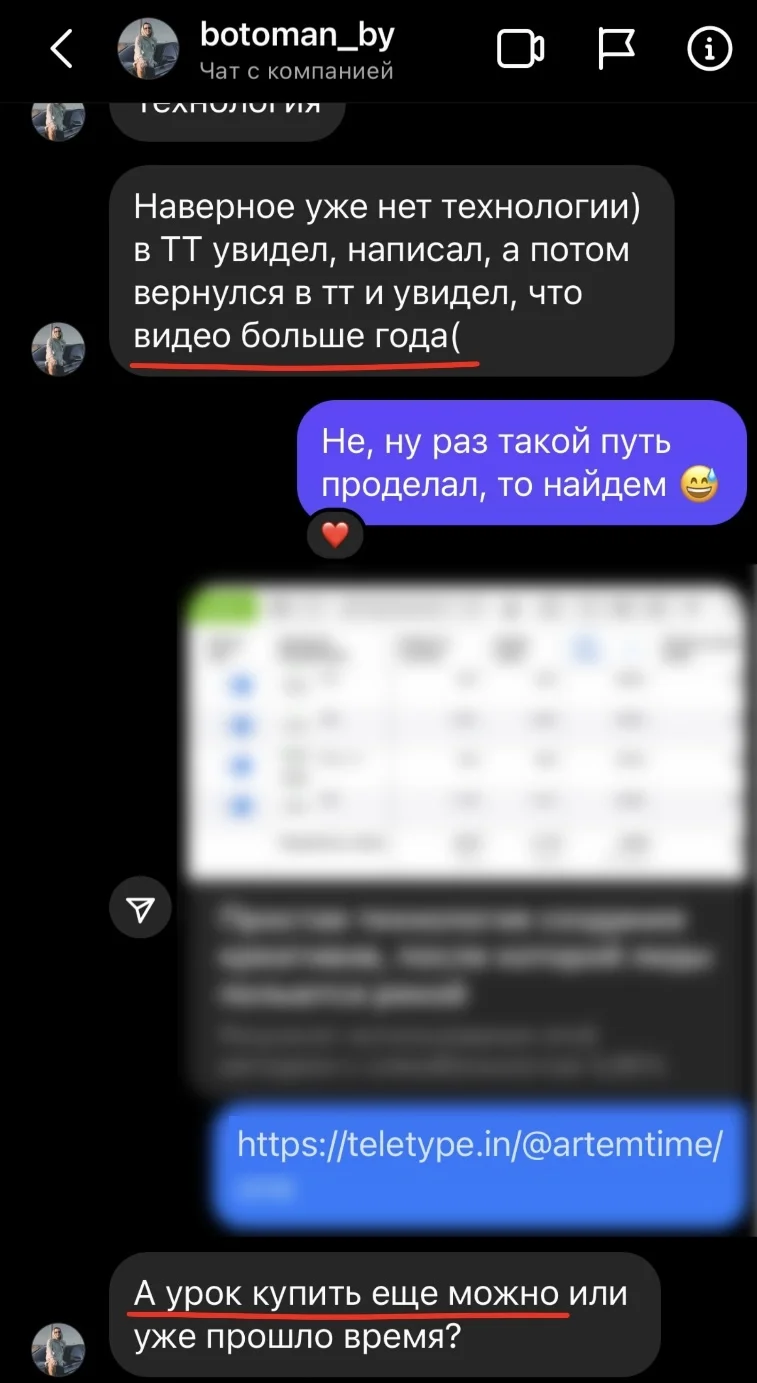This screenshot has height=1383, width=757.
Task: Forward the shared post via paper plane icon
Action: (x=140, y=907)
